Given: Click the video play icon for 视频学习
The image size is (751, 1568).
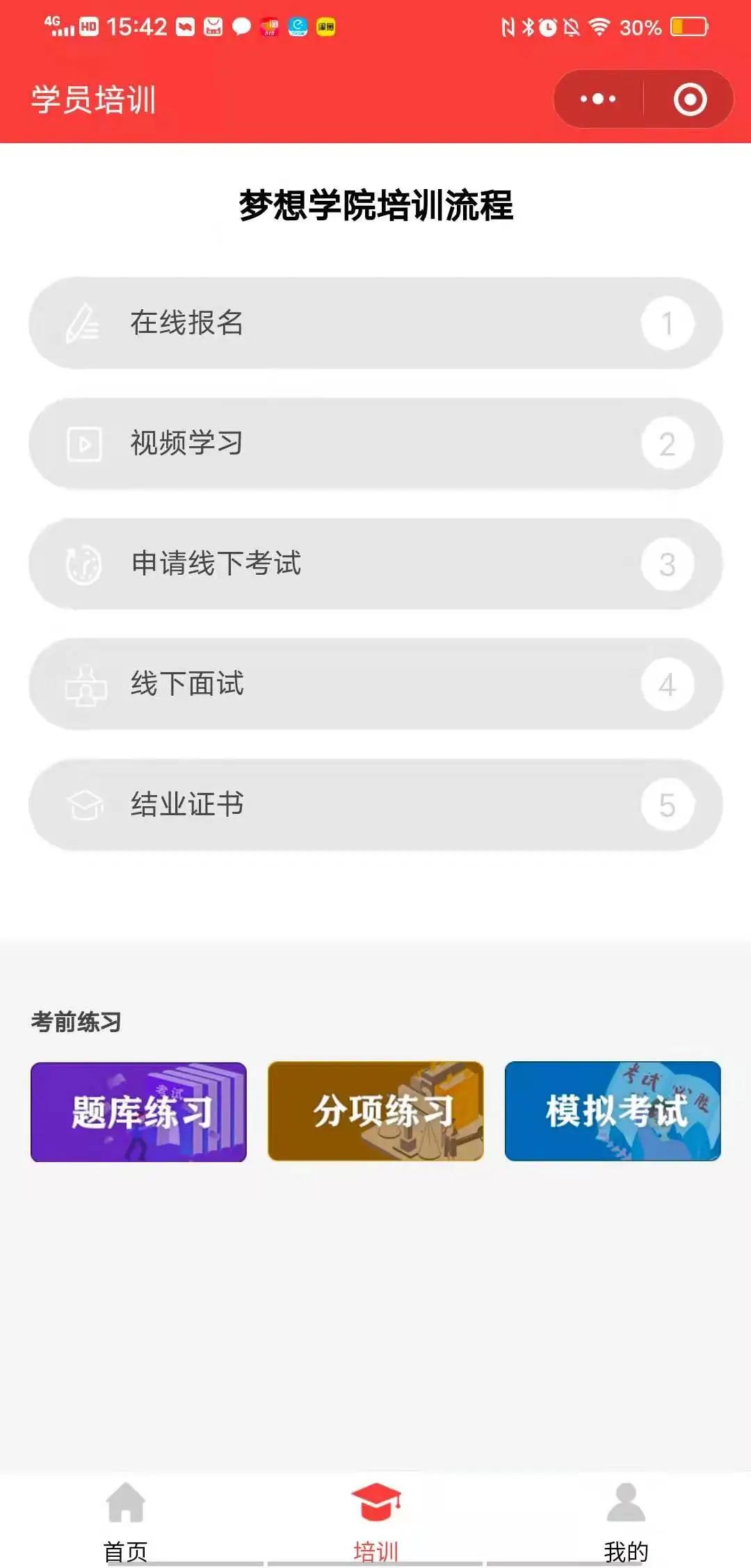Looking at the screenshot, I should (83, 443).
